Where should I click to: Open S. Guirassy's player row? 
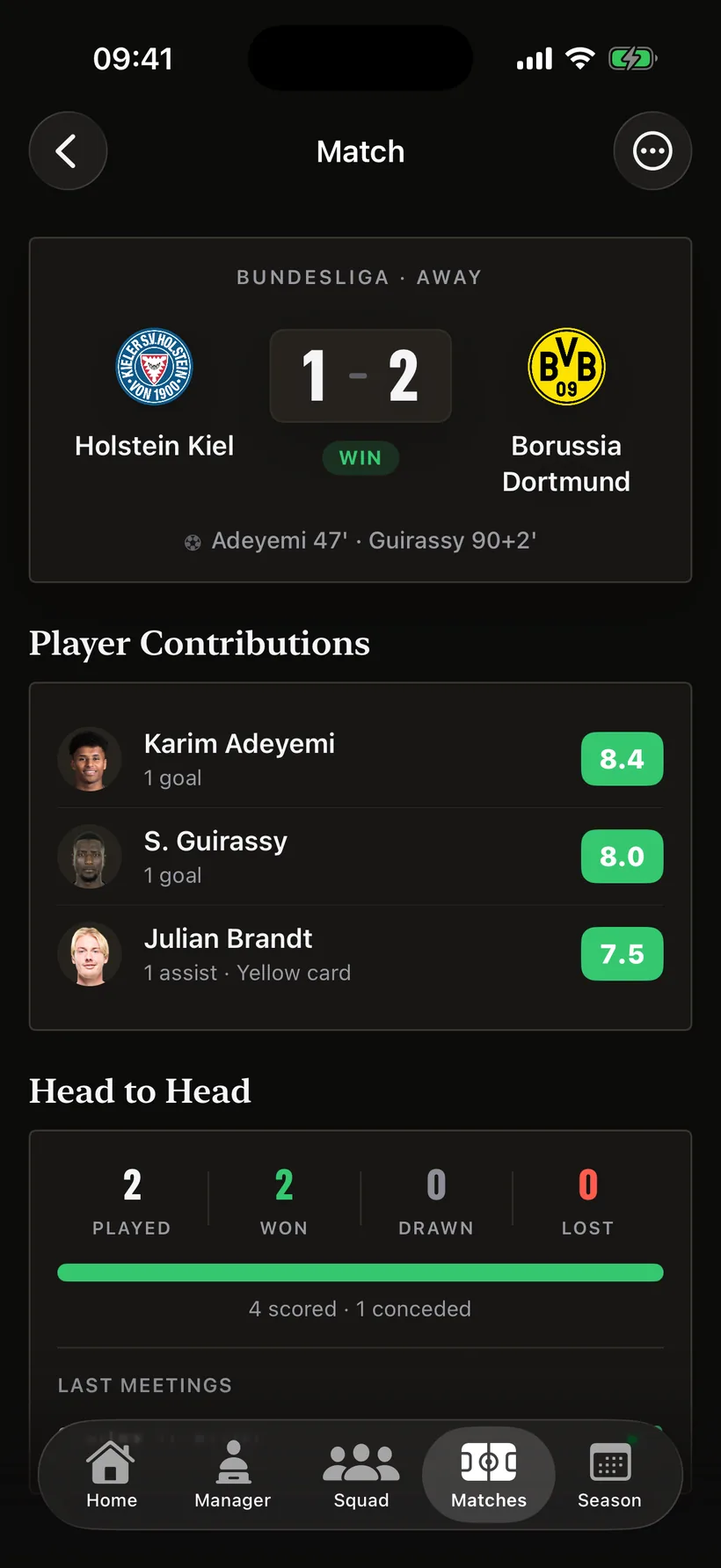tap(360, 857)
